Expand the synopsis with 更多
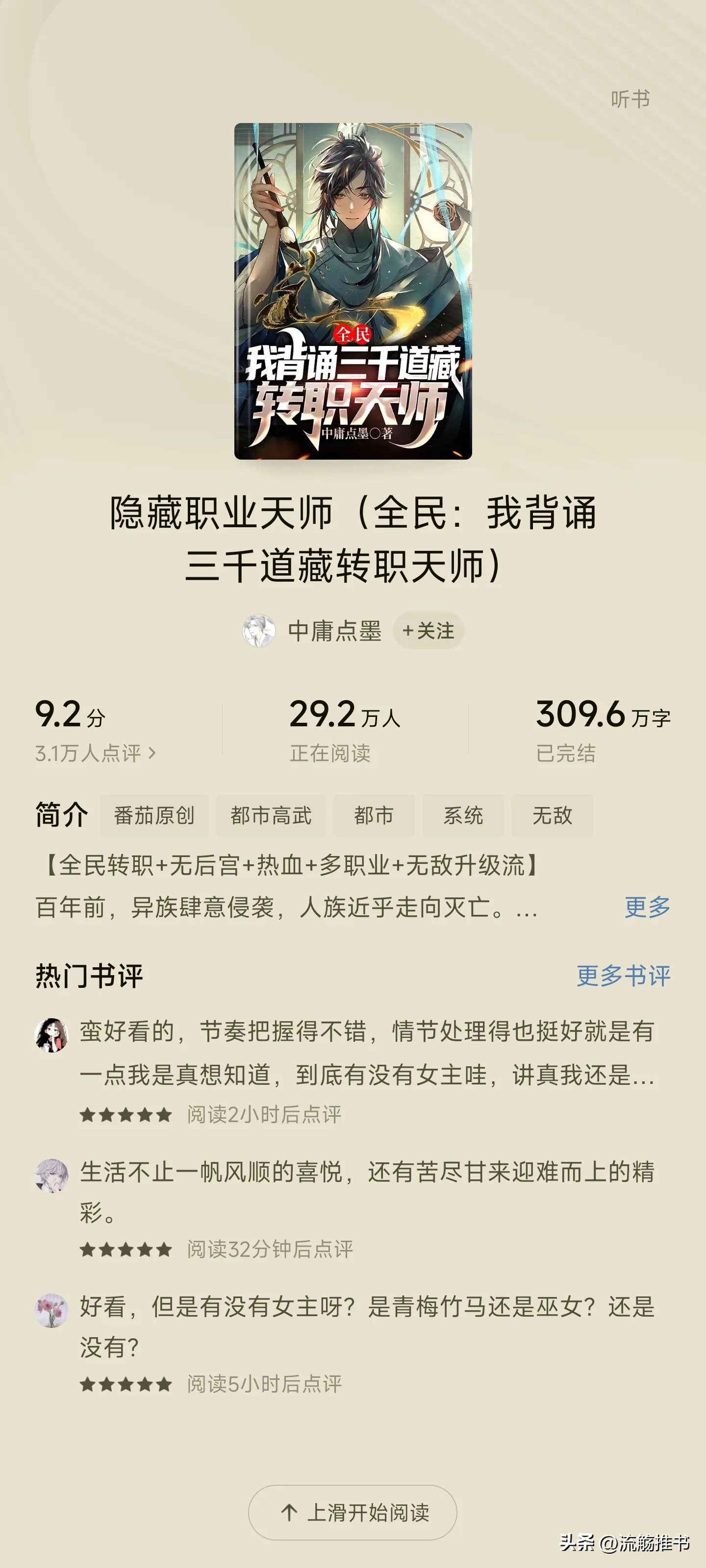Image resolution: width=706 pixels, height=1568 pixels. pos(647,907)
